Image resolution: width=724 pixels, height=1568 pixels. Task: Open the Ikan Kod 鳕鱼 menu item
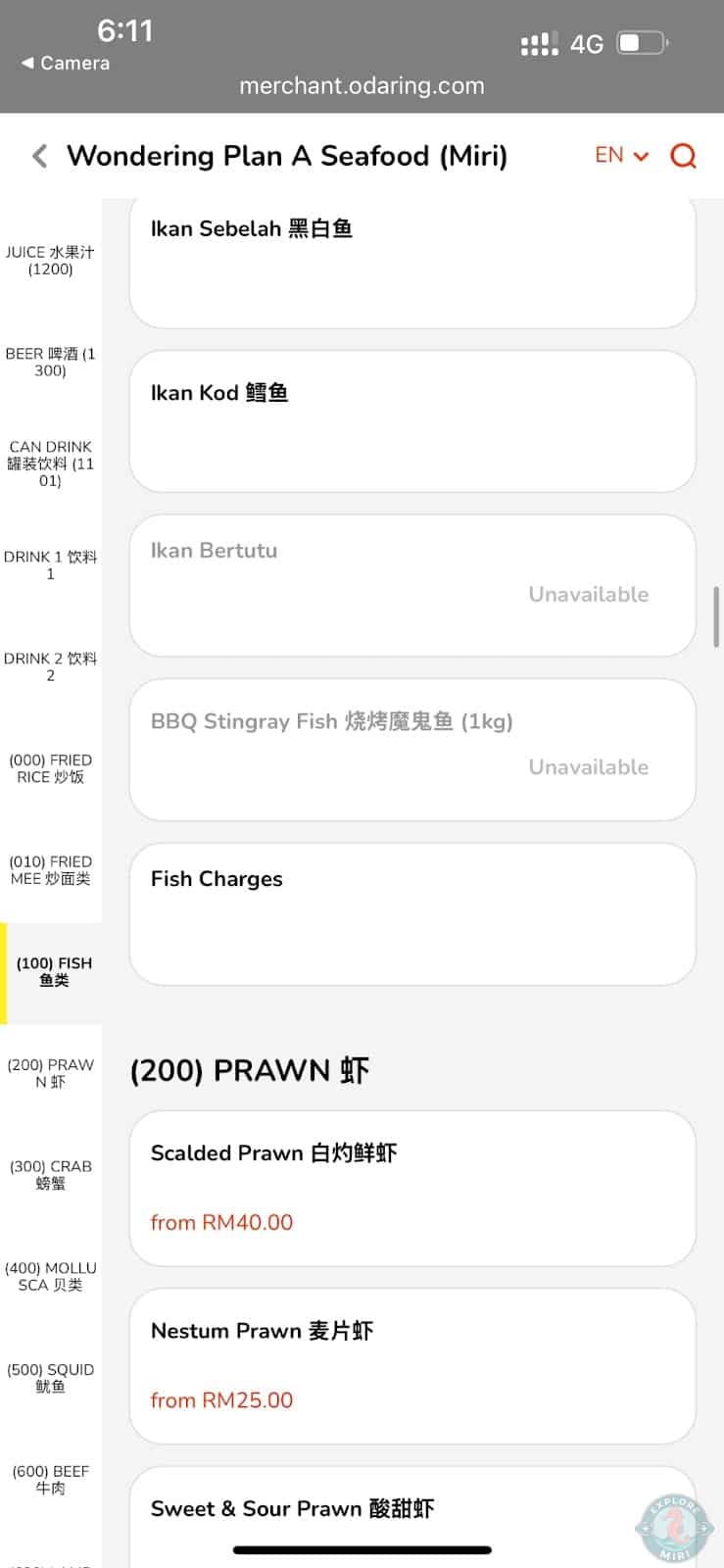[x=412, y=421]
